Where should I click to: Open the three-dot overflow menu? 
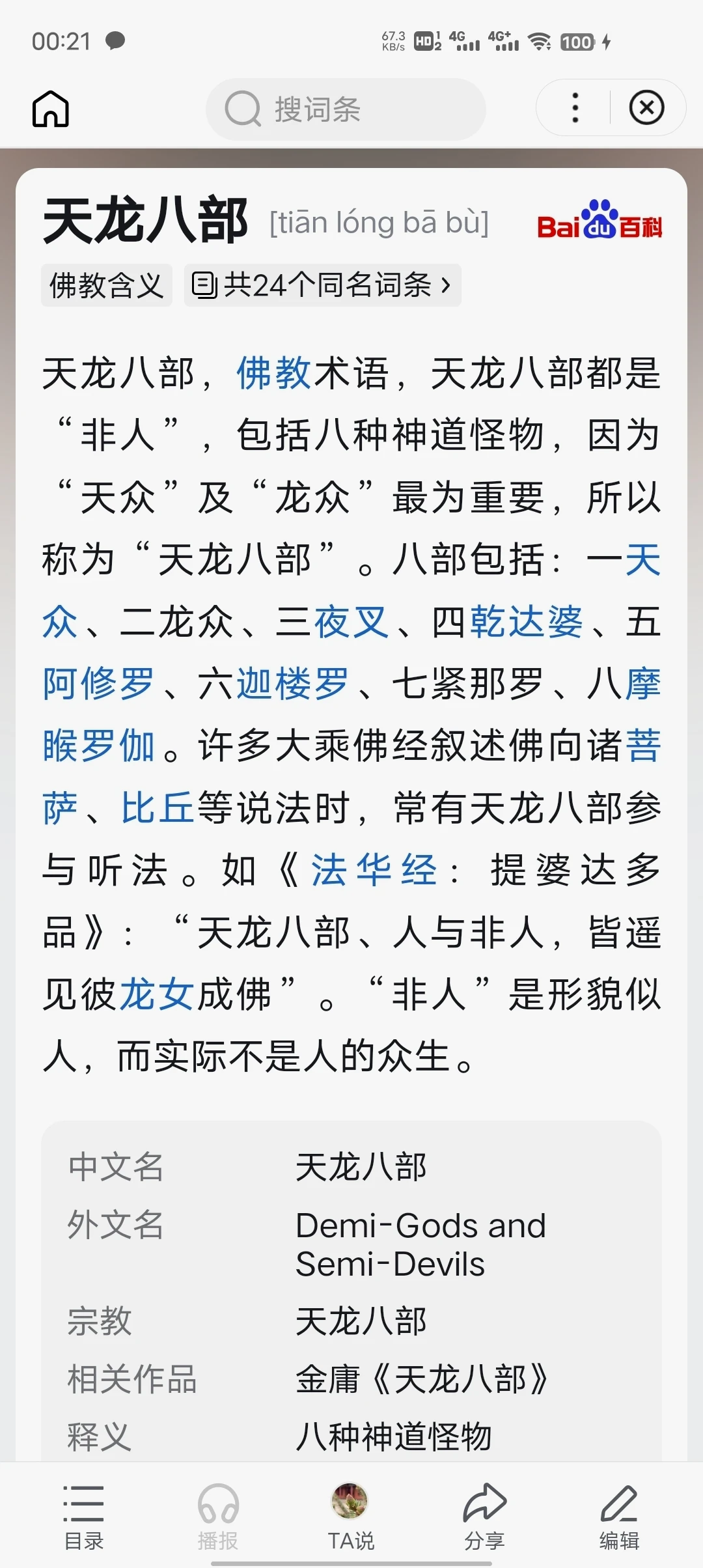(575, 108)
